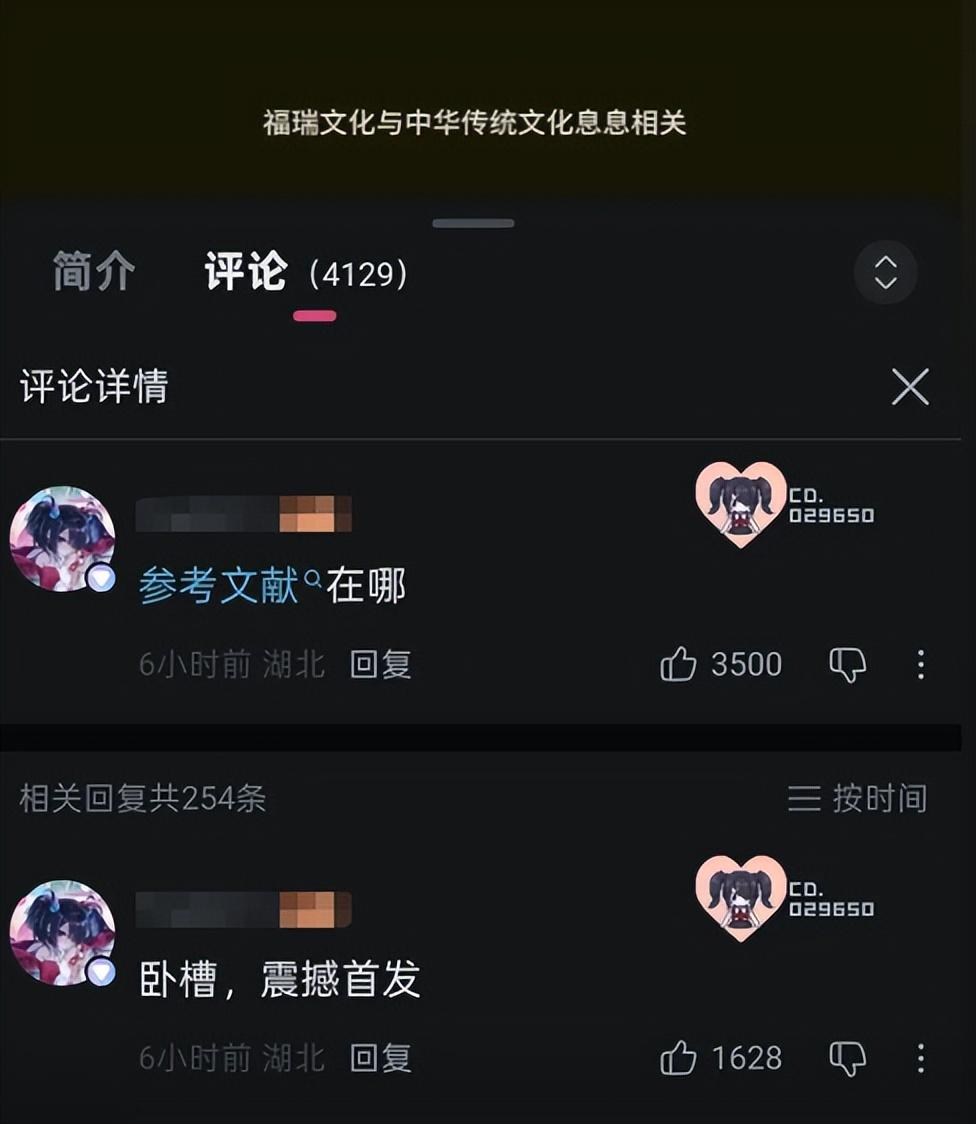The width and height of the screenshot is (976, 1124).
Task: Like the 参考文献在哪 comment
Action: [678, 665]
